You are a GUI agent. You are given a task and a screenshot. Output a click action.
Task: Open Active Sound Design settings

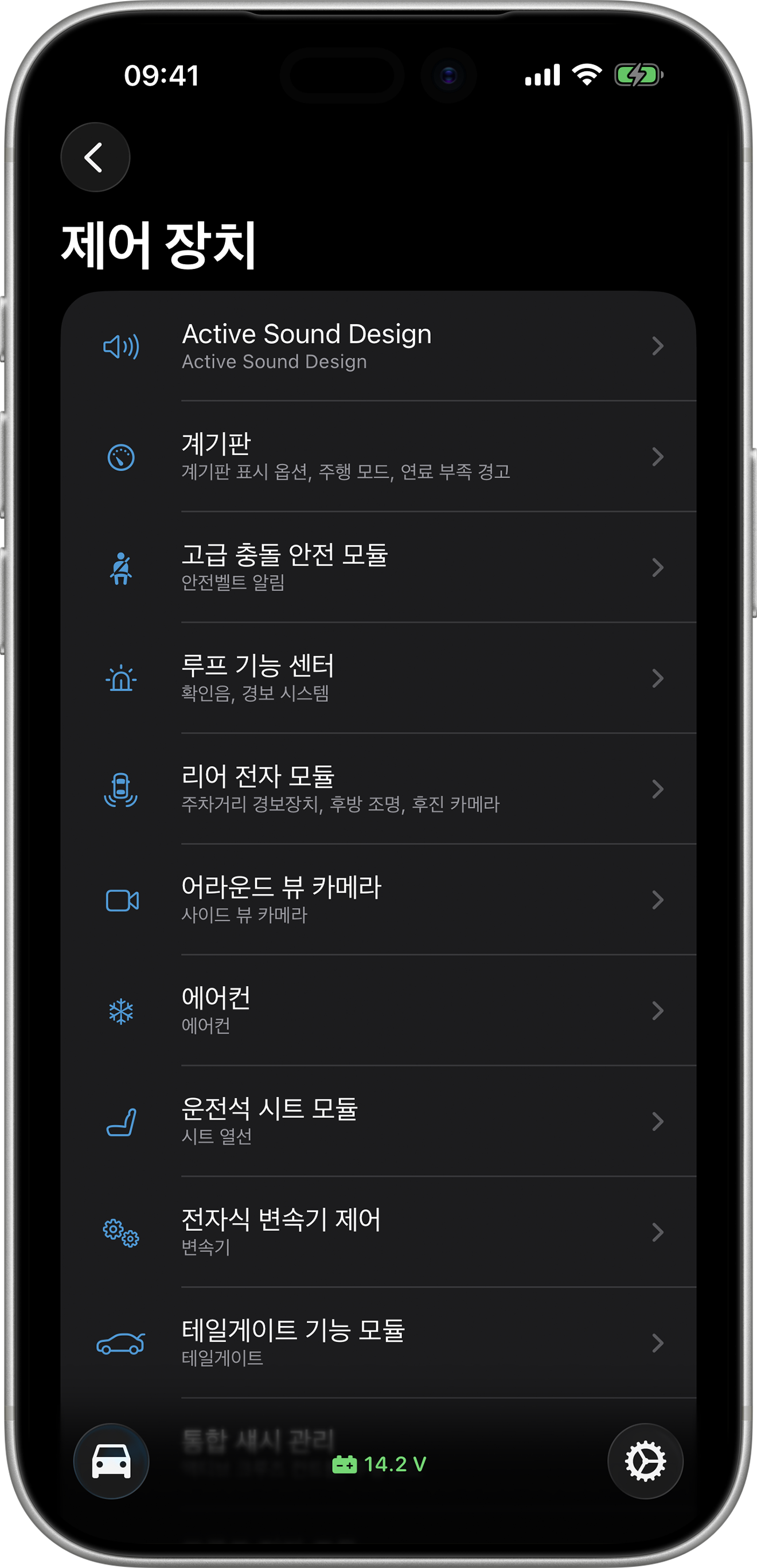tap(377, 346)
